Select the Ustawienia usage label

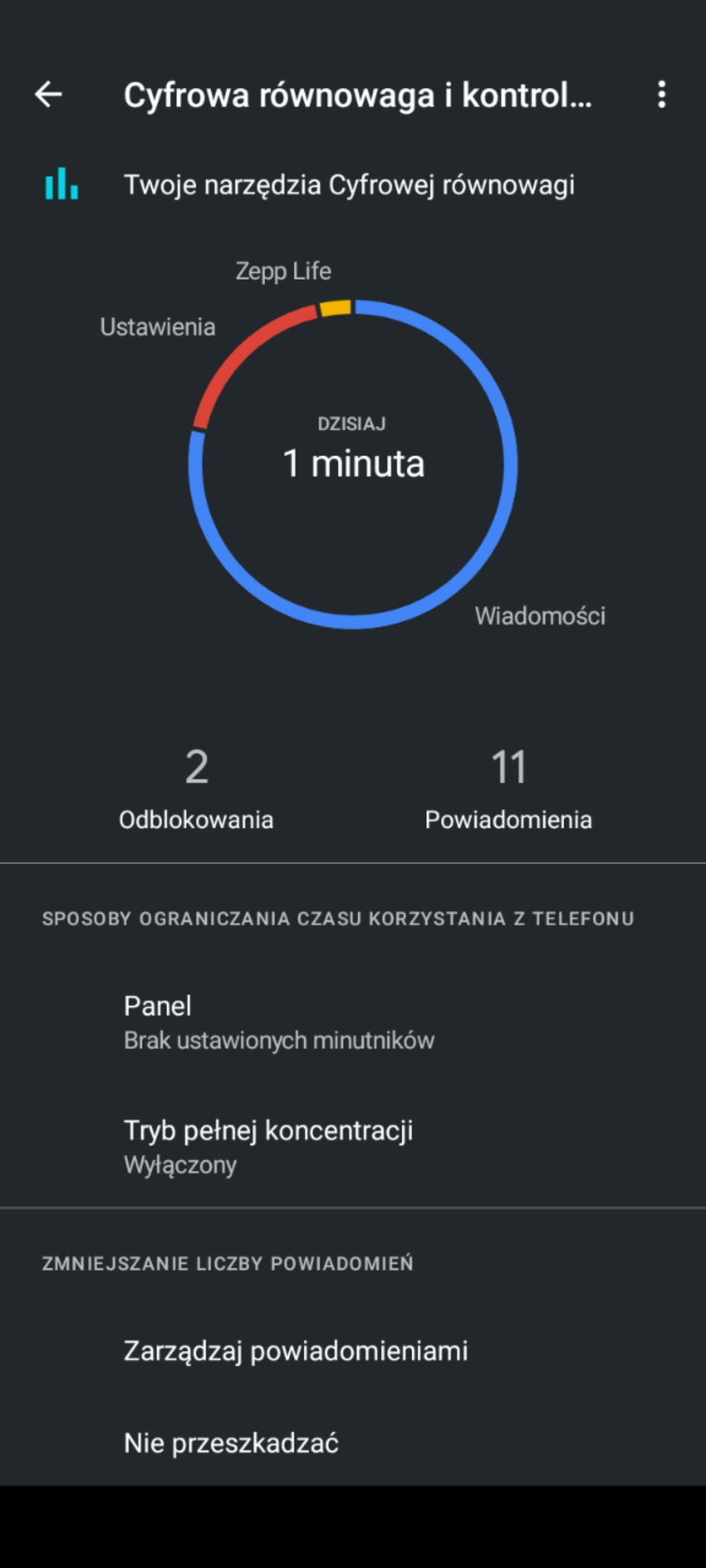[x=158, y=327]
